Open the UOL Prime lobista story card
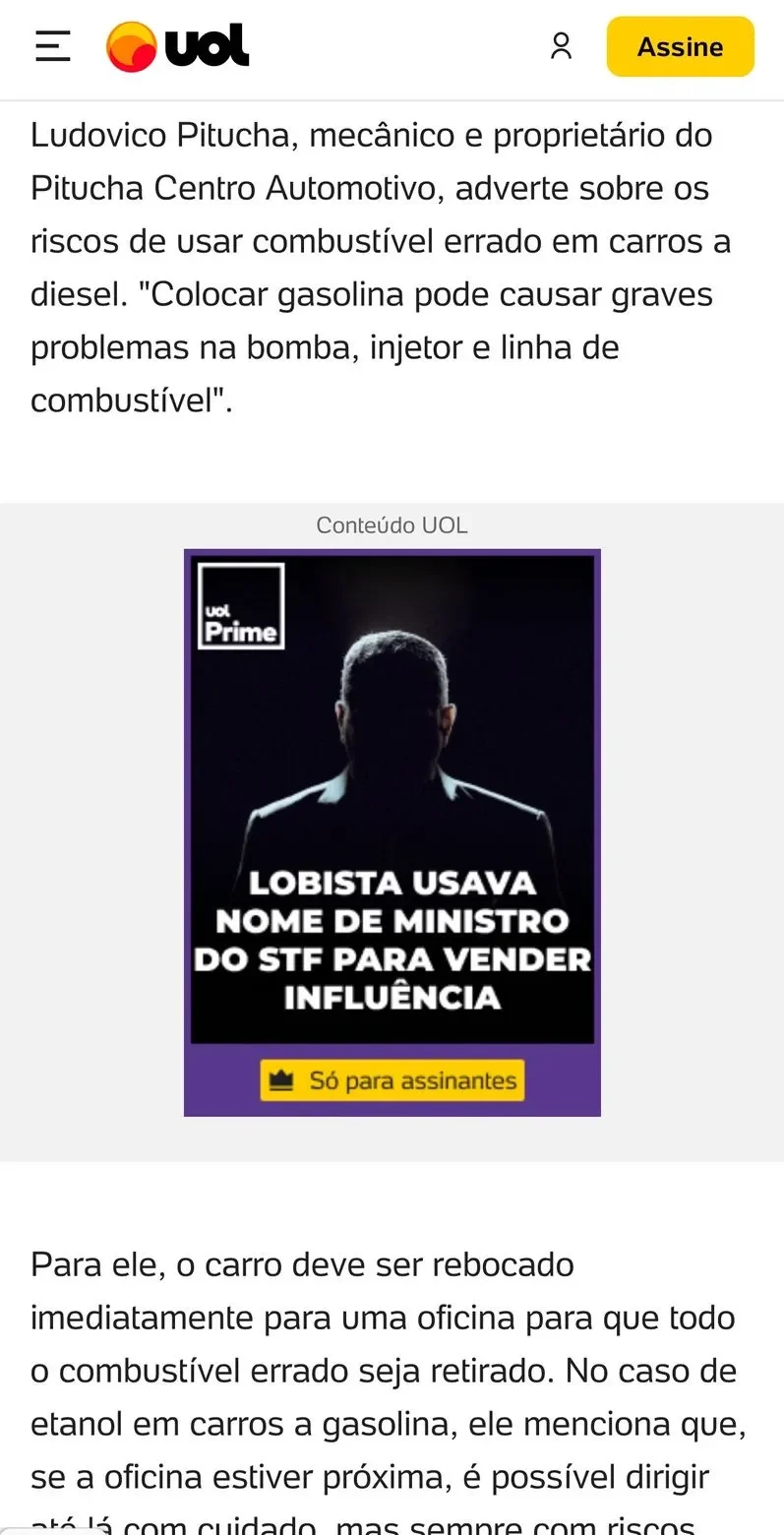The image size is (784, 1535). pos(392,831)
